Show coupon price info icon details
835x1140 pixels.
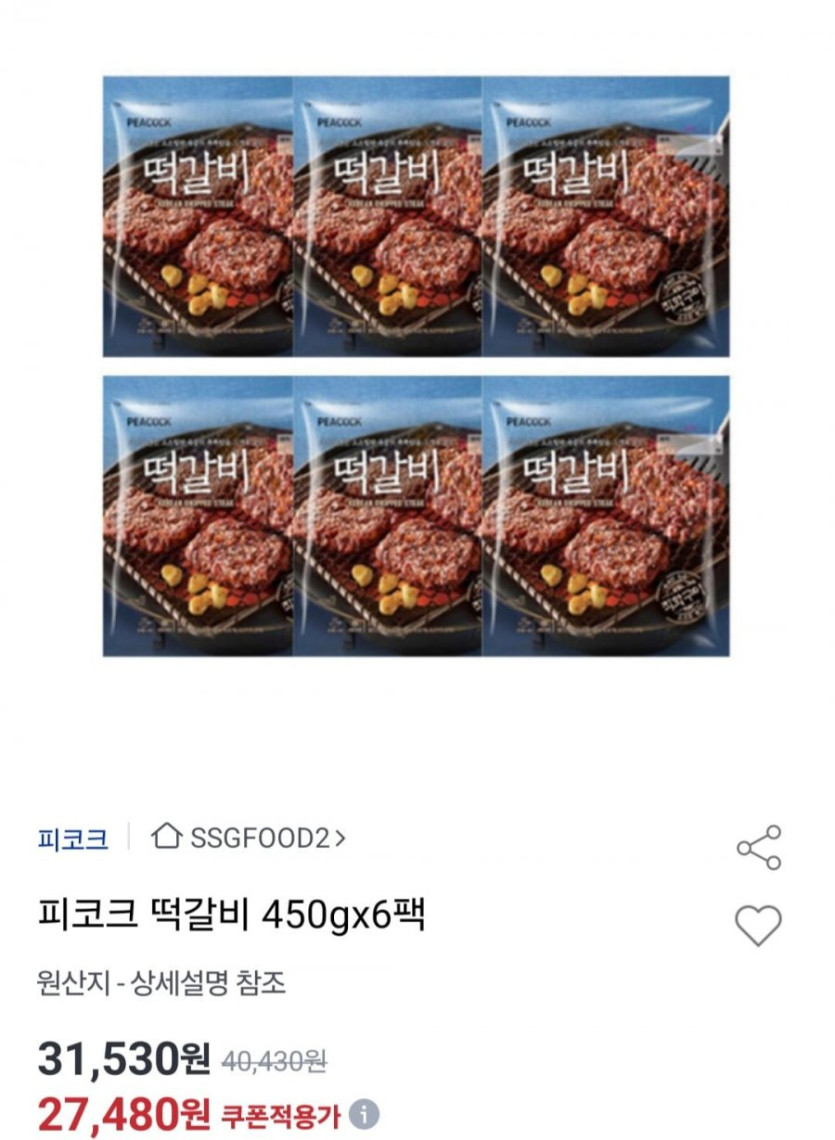(366, 1113)
